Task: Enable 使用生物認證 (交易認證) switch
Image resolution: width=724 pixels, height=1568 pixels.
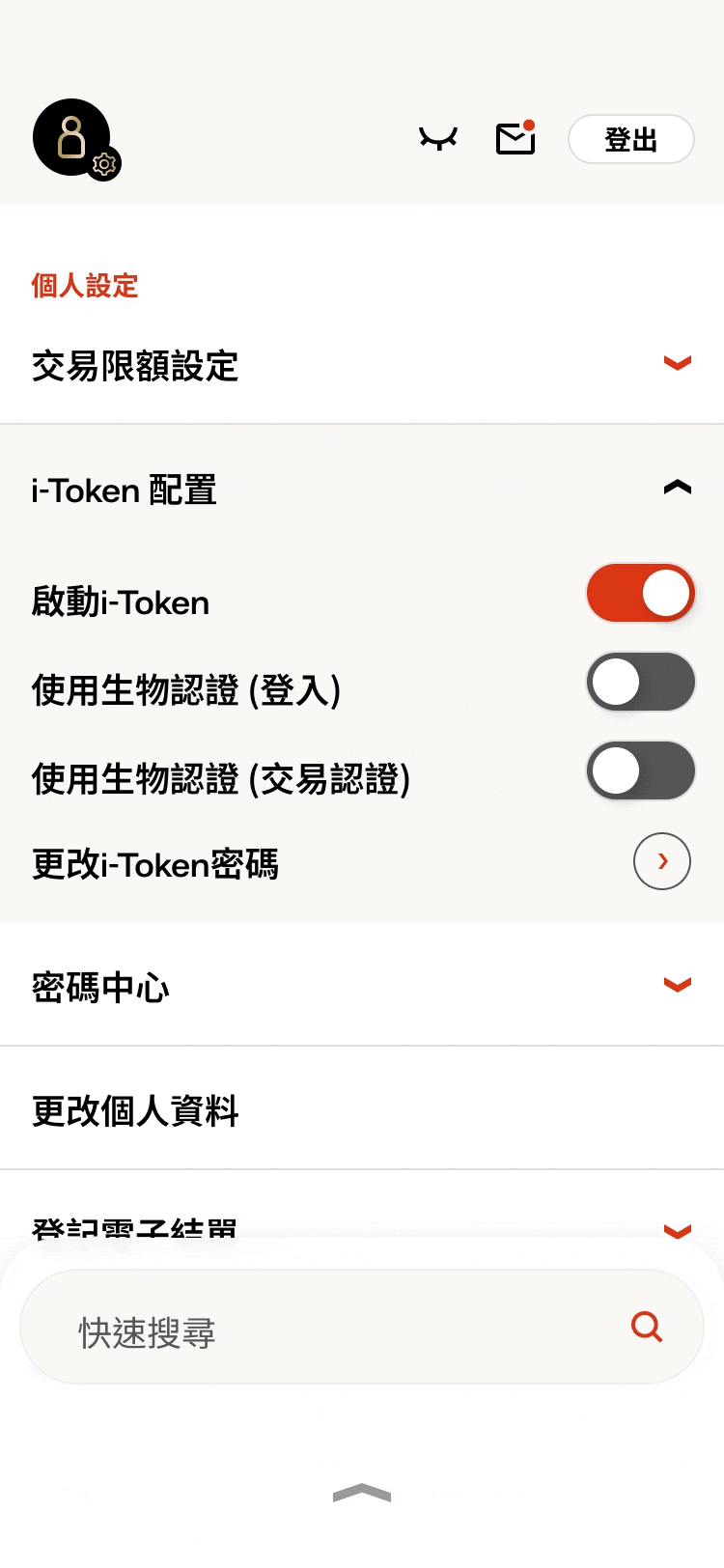Action: point(640,770)
